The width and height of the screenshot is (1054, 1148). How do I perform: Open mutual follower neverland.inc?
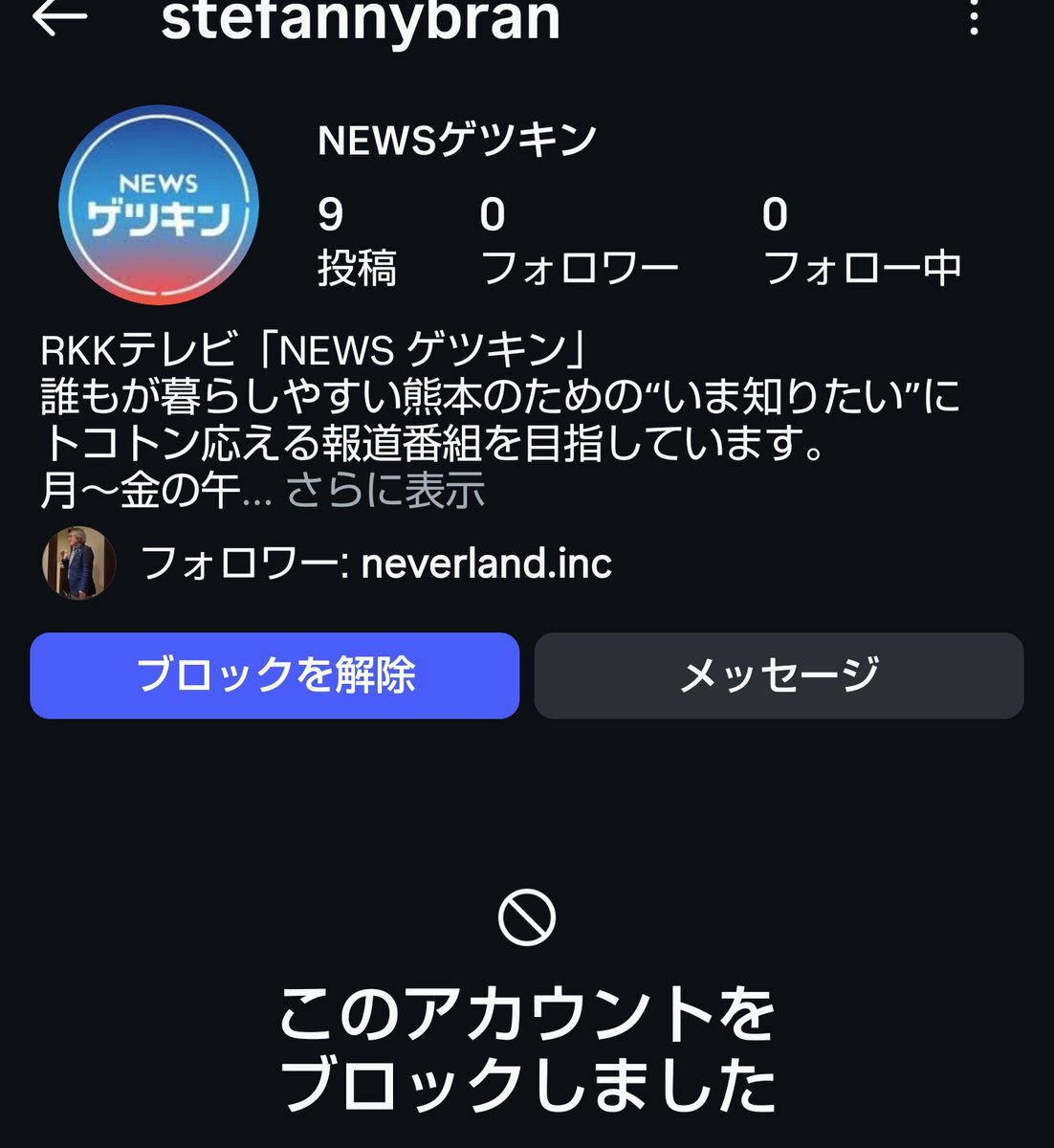coord(486,563)
